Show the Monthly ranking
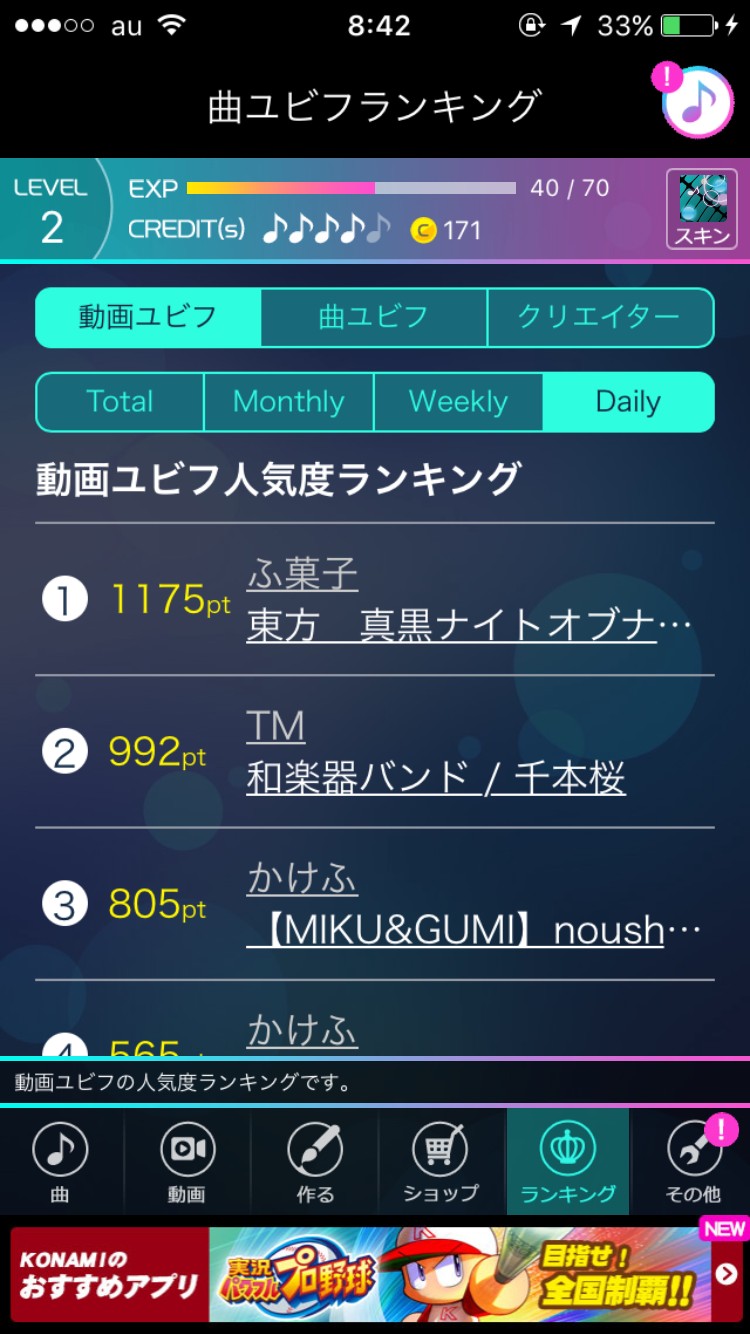 click(288, 402)
